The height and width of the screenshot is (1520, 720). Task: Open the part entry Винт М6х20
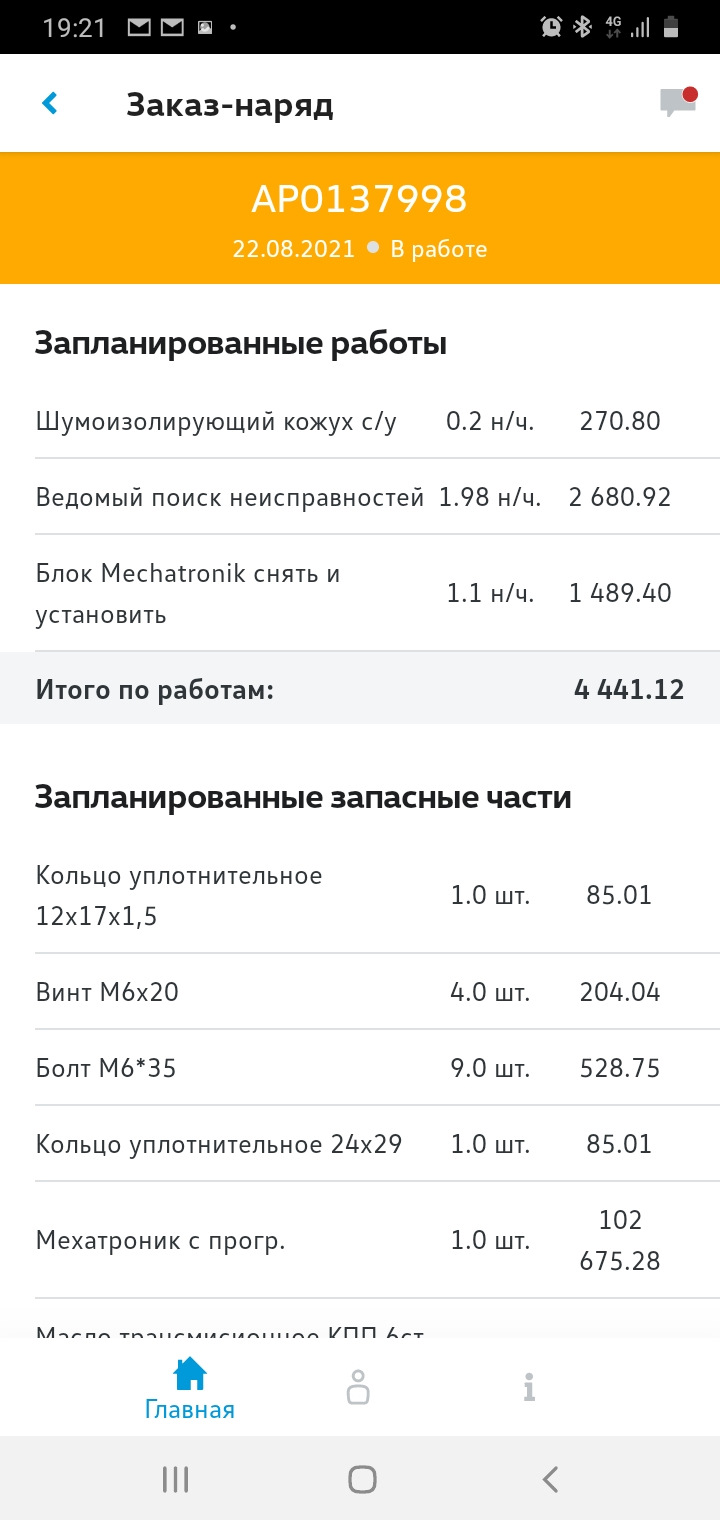click(105, 992)
